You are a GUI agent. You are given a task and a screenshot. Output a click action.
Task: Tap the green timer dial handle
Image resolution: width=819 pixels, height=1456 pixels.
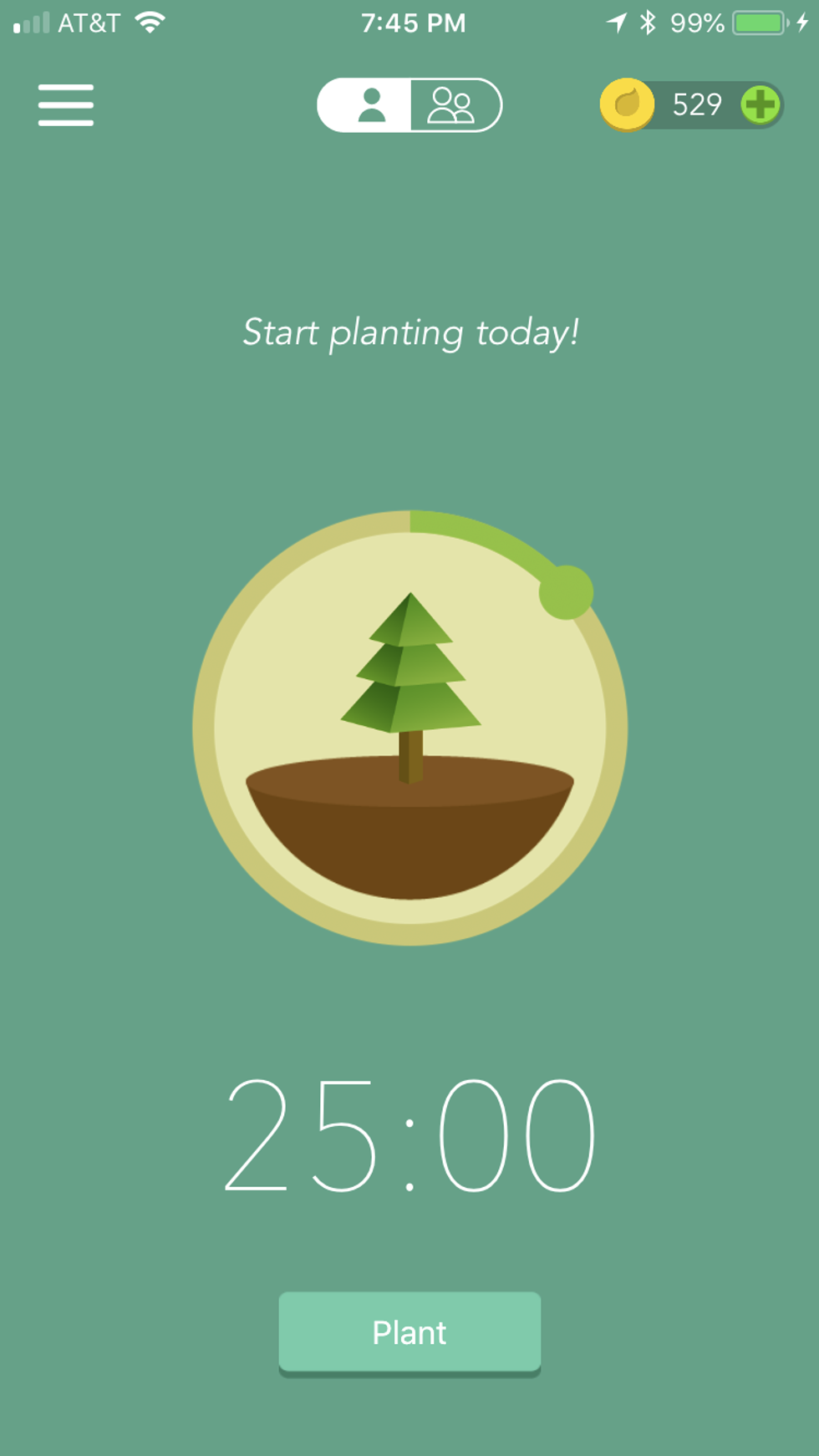tap(566, 592)
